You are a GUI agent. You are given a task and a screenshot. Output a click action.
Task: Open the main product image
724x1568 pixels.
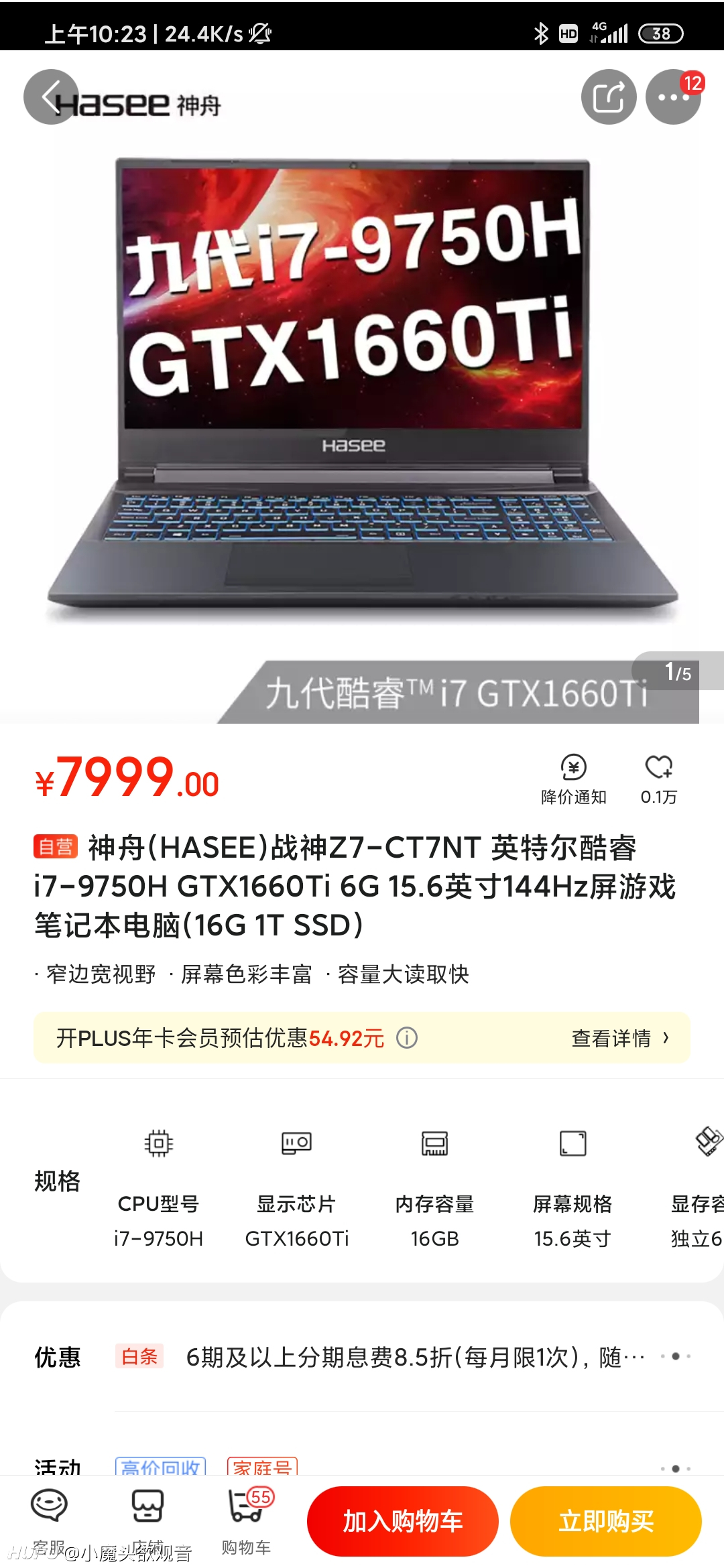(362, 389)
